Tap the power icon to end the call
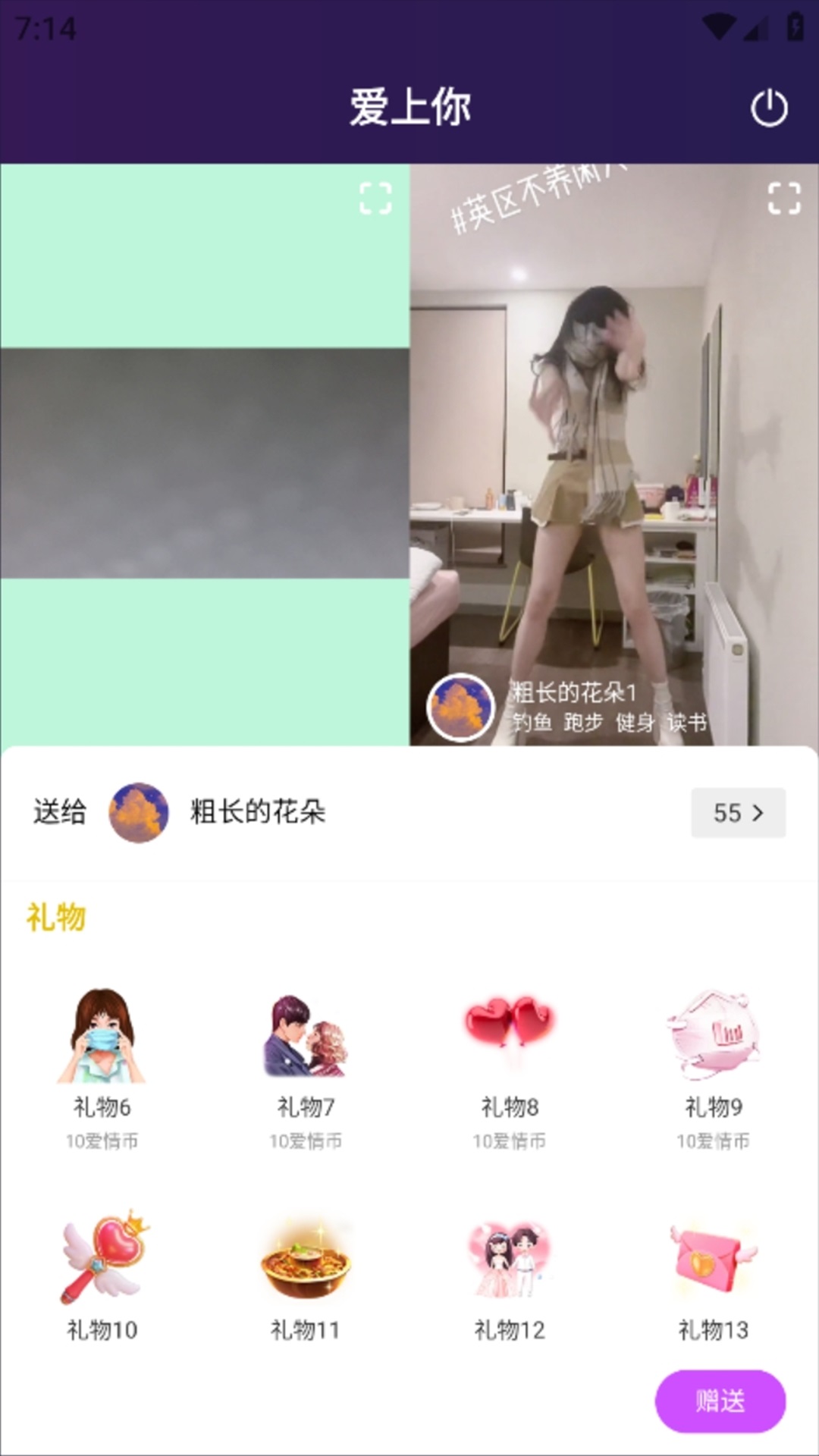The width and height of the screenshot is (819, 1456). [x=769, y=108]
